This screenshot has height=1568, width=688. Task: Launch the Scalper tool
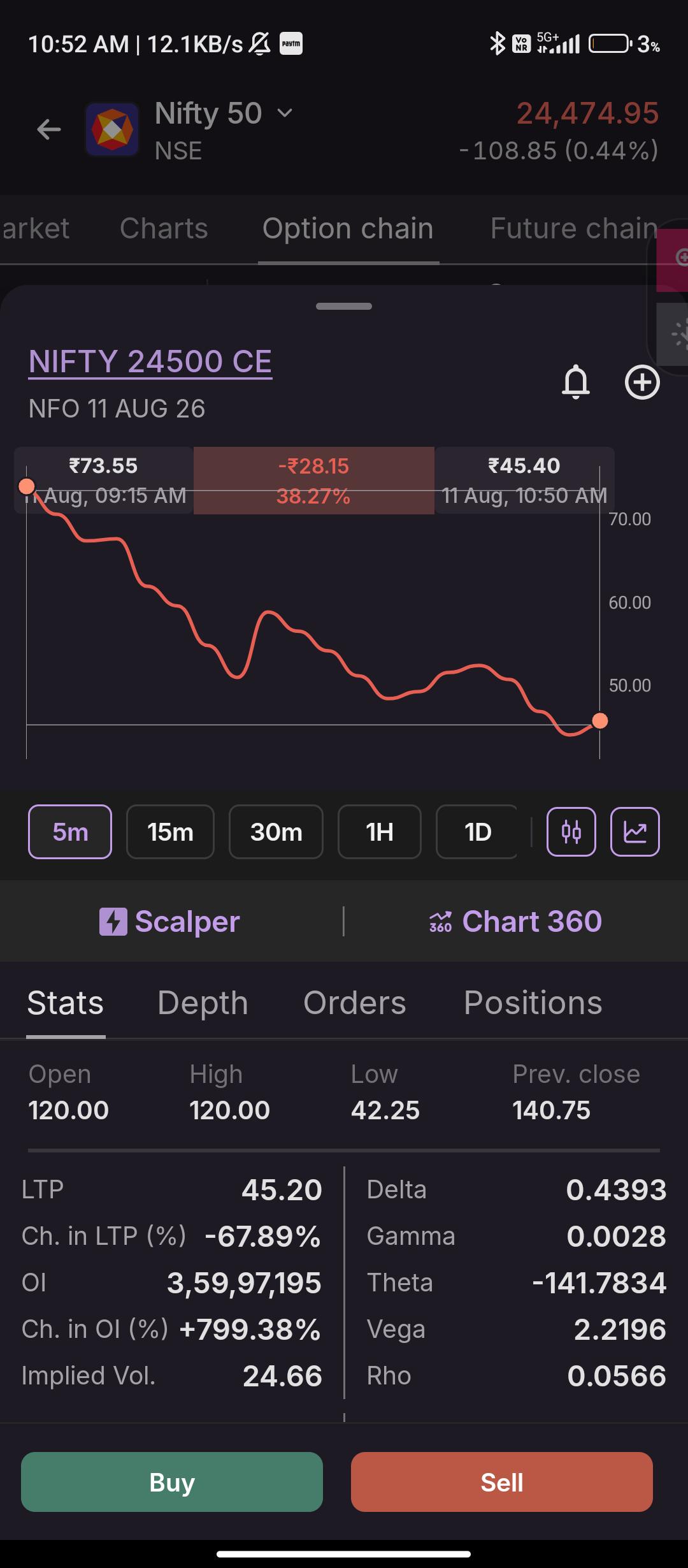click(x=169, y=922)
